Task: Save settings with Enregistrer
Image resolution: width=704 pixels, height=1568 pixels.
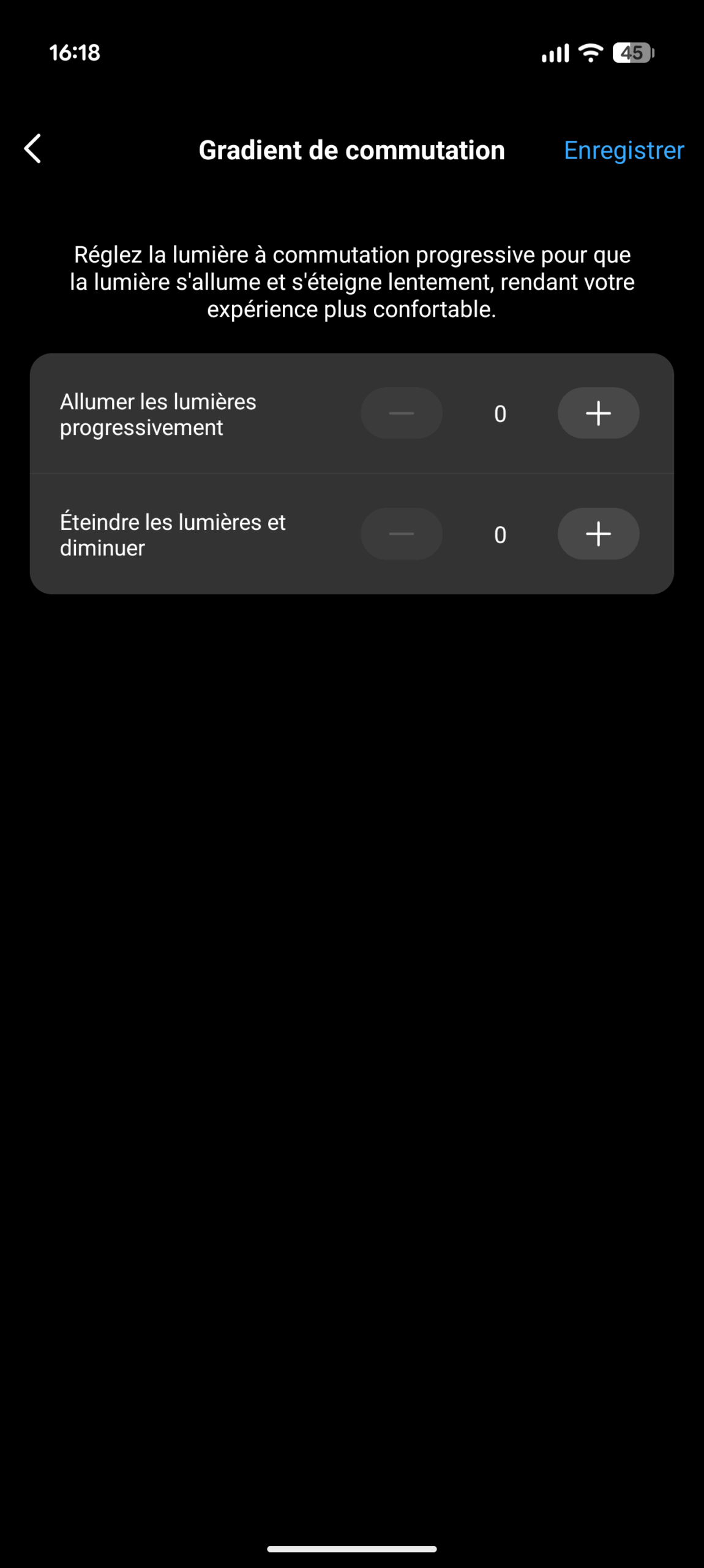Action: [x=623, y=150]
